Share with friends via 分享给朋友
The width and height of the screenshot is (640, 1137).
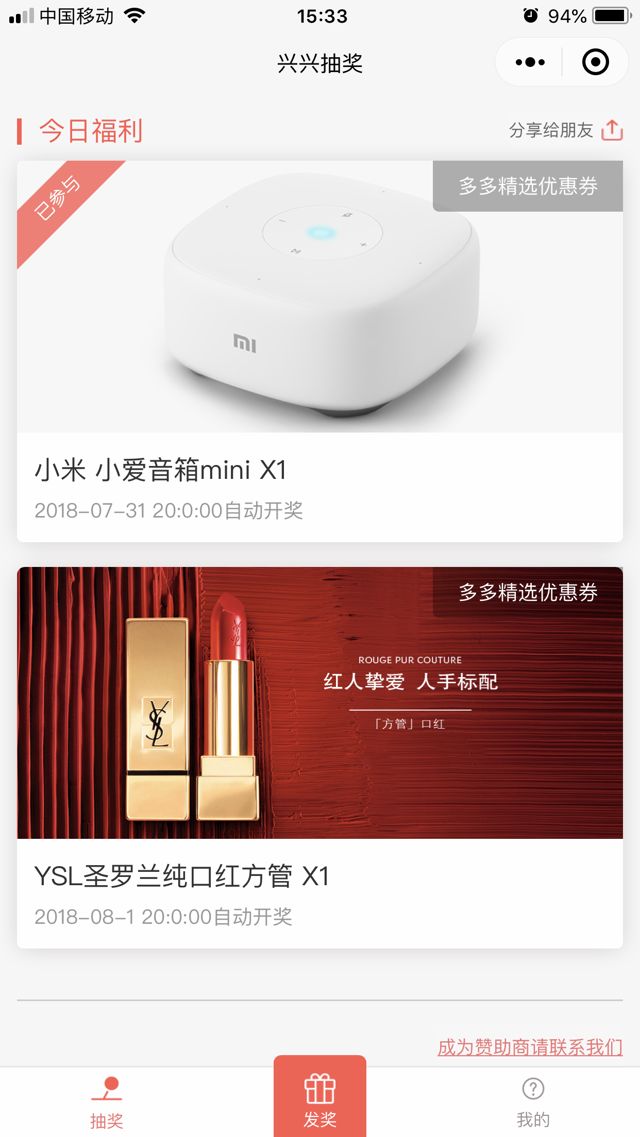[565, 131]
